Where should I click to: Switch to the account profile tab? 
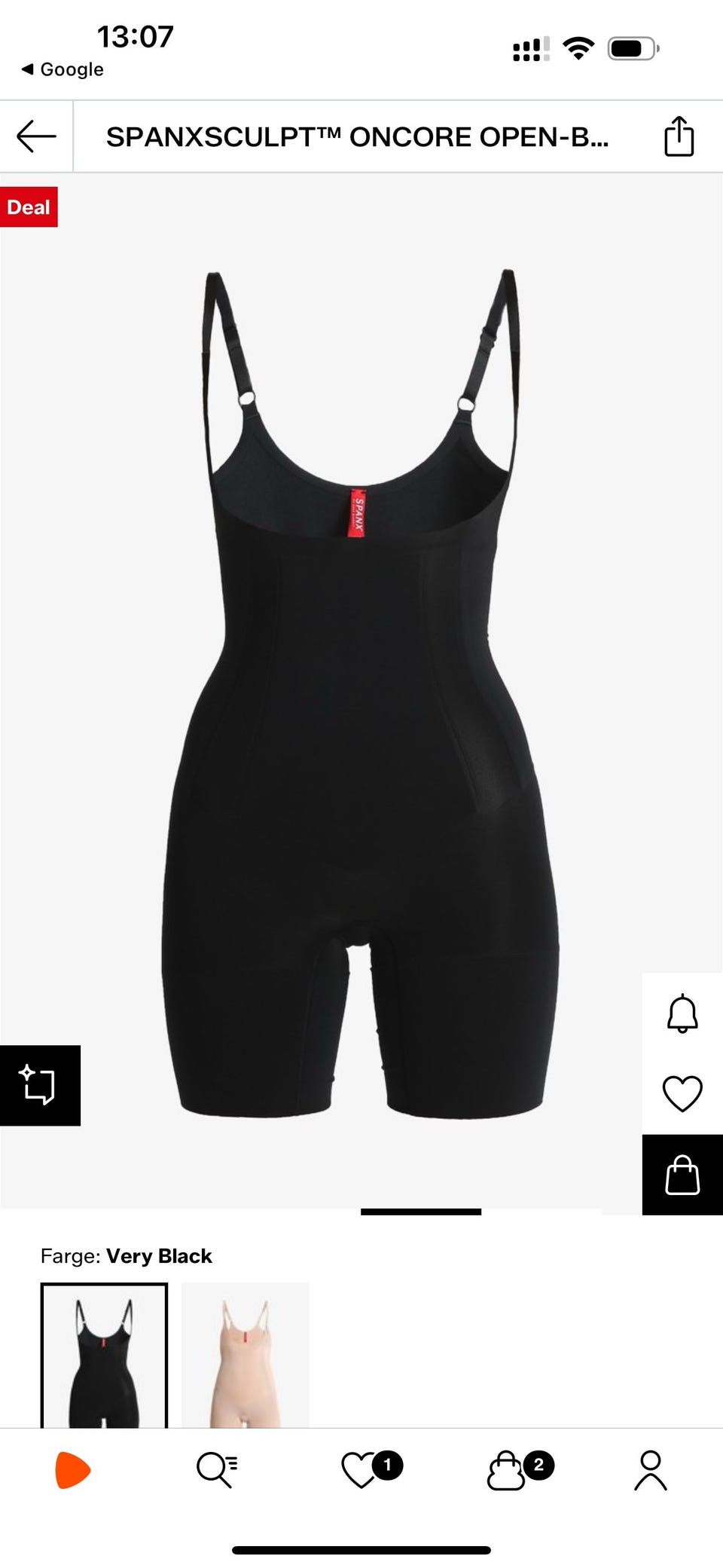coord(651,1471)
